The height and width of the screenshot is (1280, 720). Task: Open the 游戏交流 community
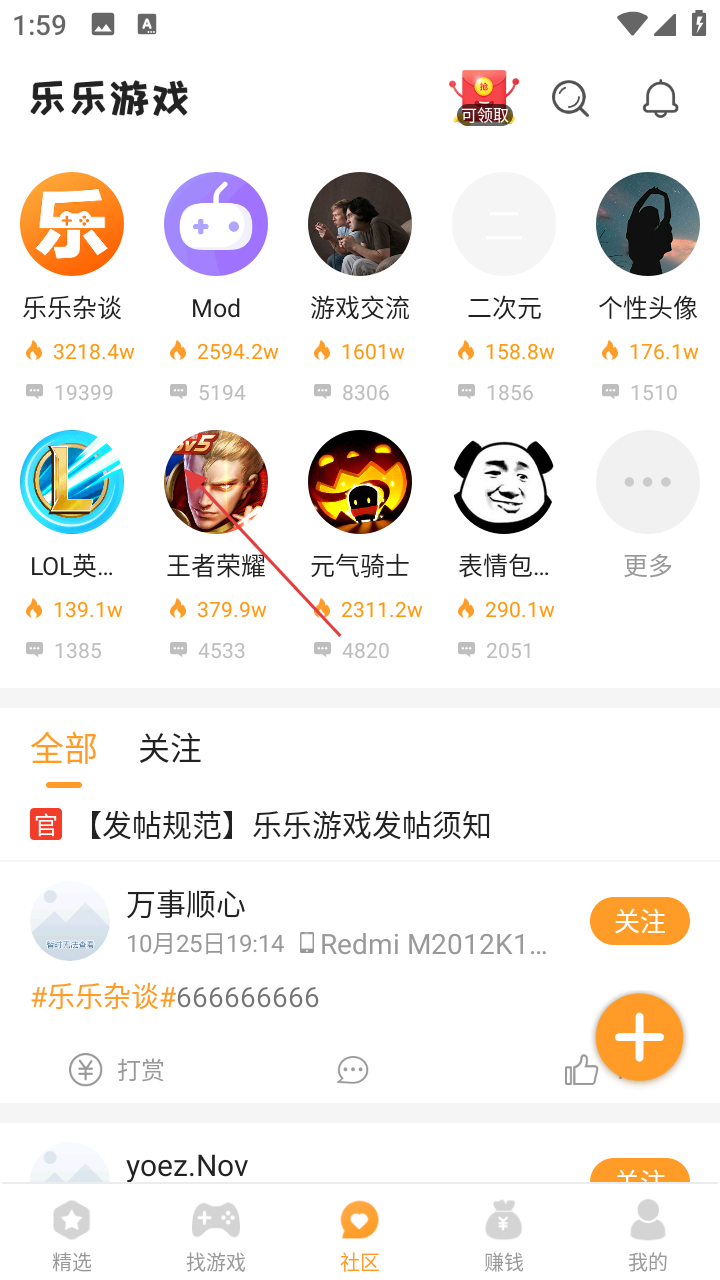coord(360,225)
